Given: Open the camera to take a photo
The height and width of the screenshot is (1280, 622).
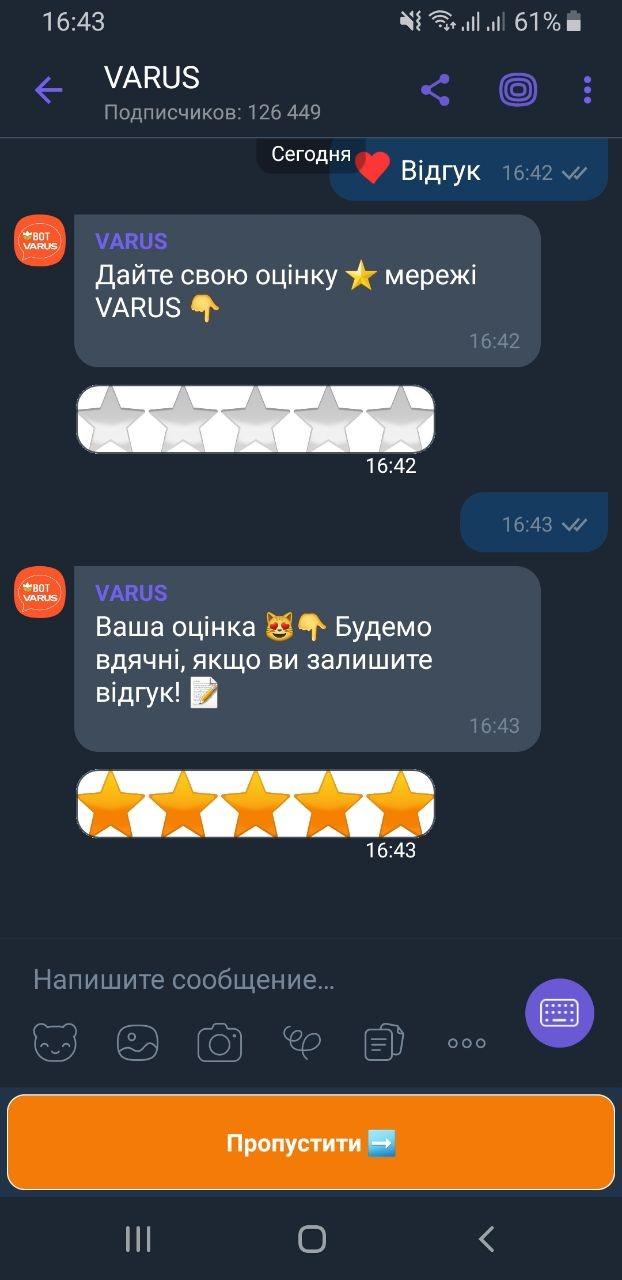Looking at the screenshot, I should (x=220, y=1043).
